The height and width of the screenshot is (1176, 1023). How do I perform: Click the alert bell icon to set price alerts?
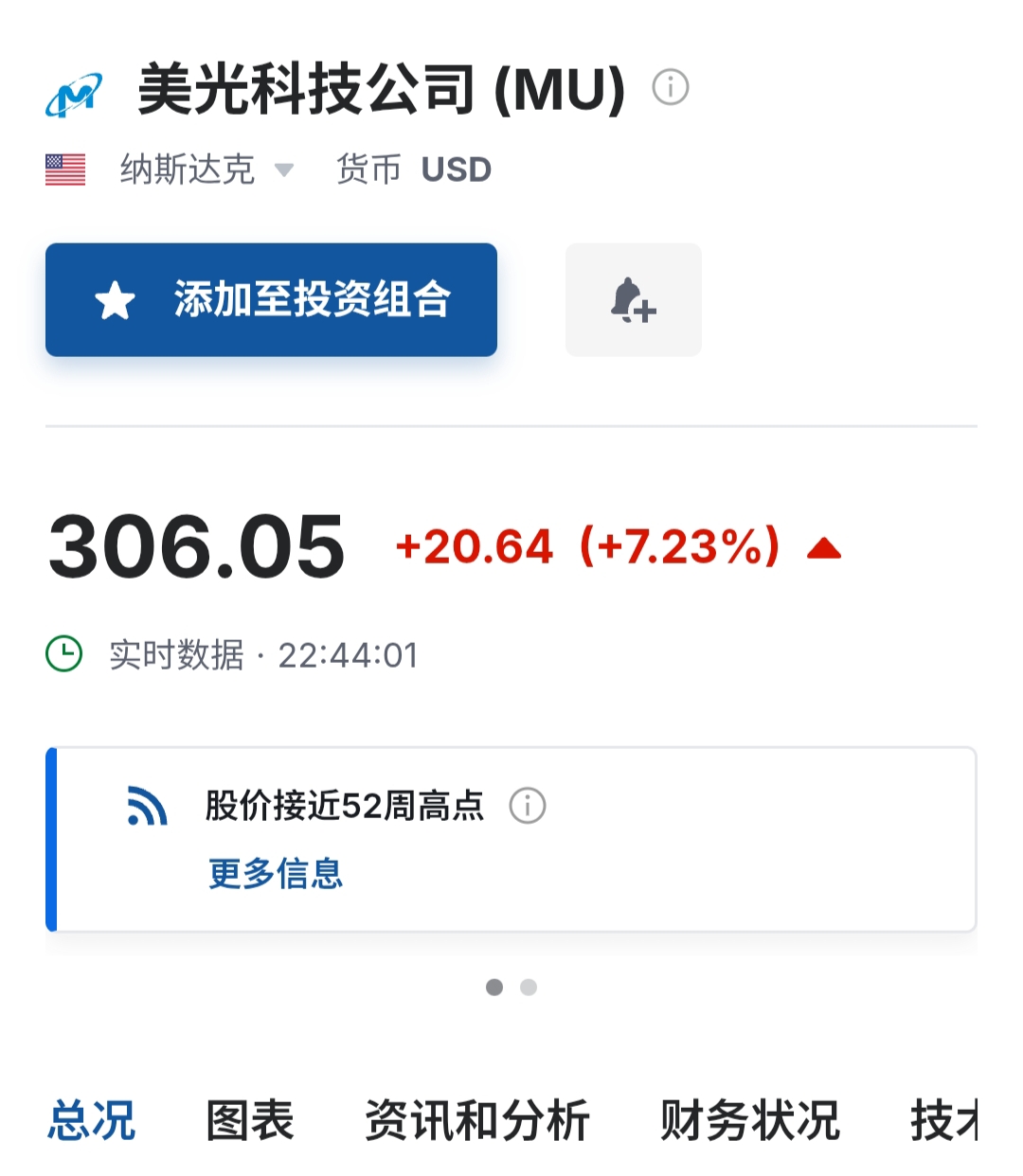(633, 300)
